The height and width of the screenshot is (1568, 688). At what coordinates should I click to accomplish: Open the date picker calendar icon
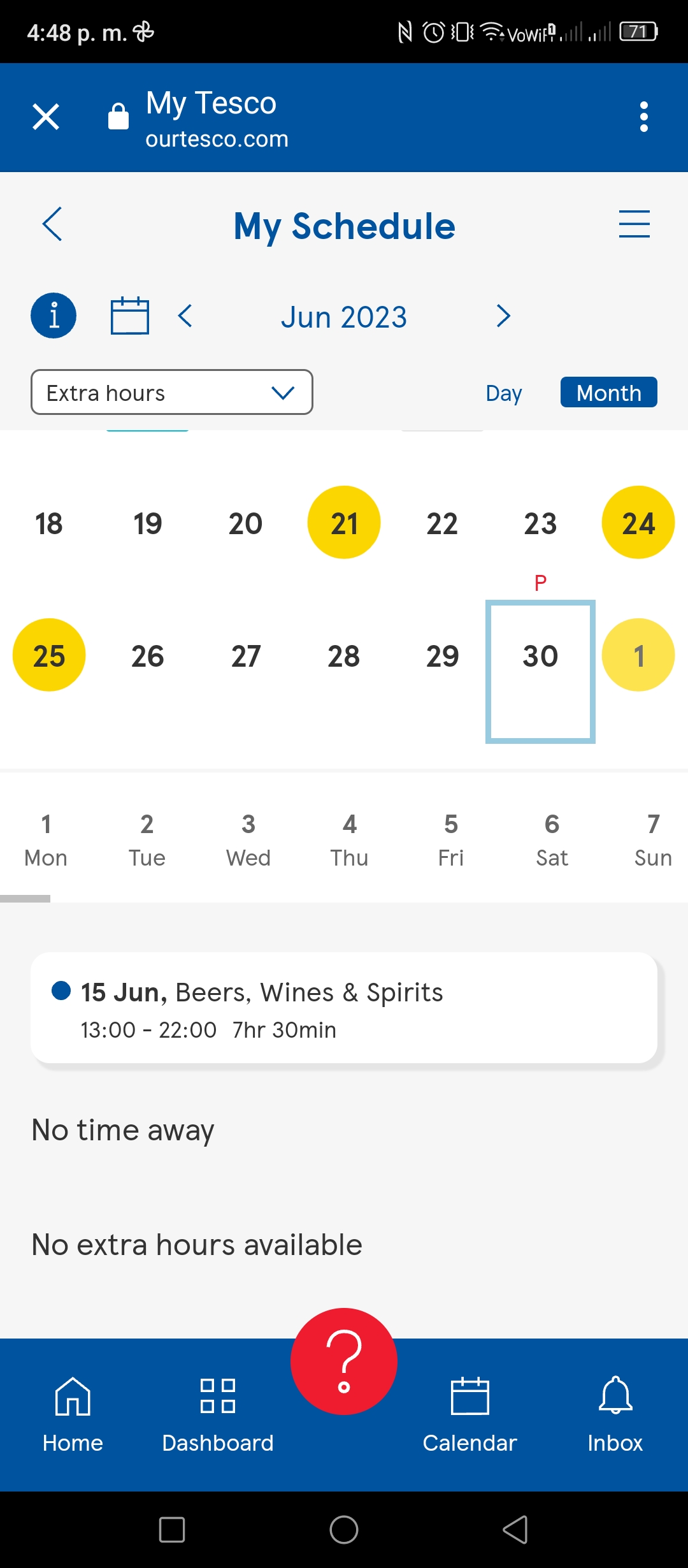click(130, 316)
